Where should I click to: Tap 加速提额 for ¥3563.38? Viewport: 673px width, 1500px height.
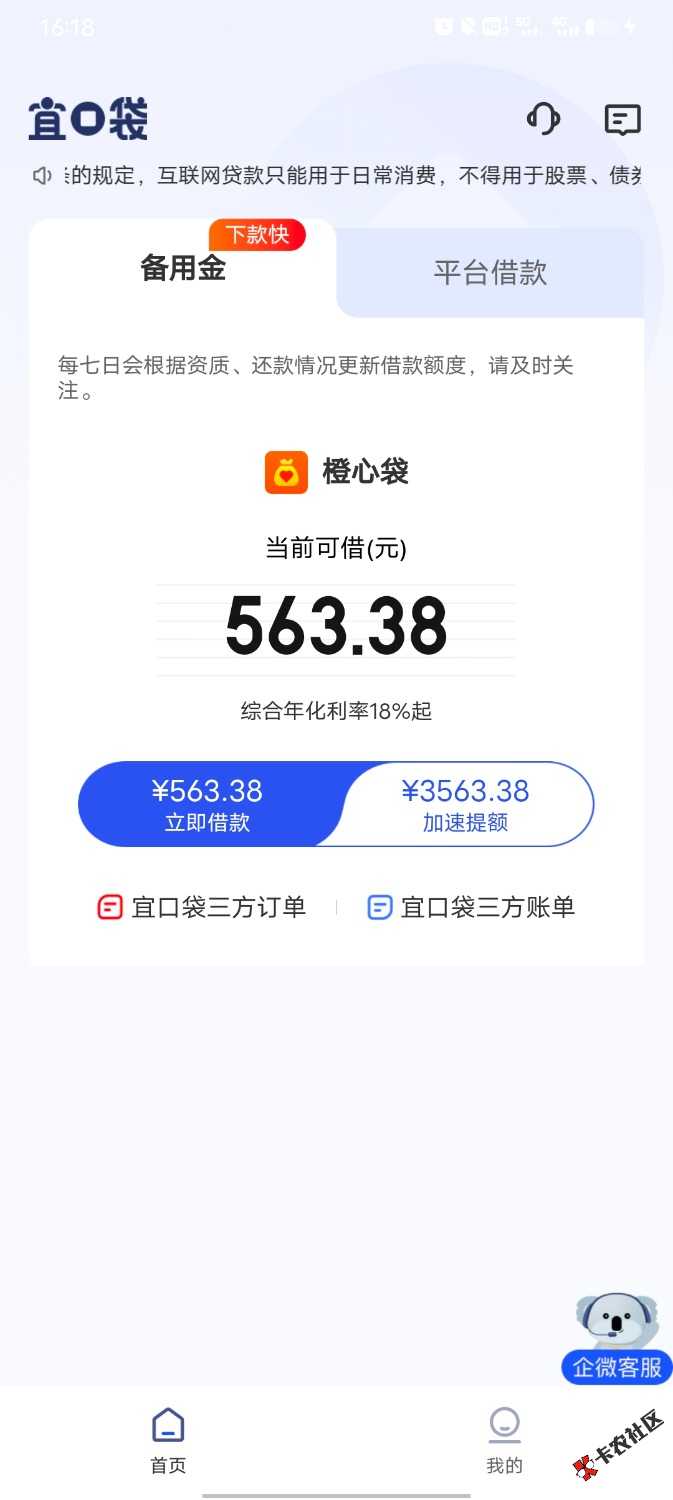[465, 805]
